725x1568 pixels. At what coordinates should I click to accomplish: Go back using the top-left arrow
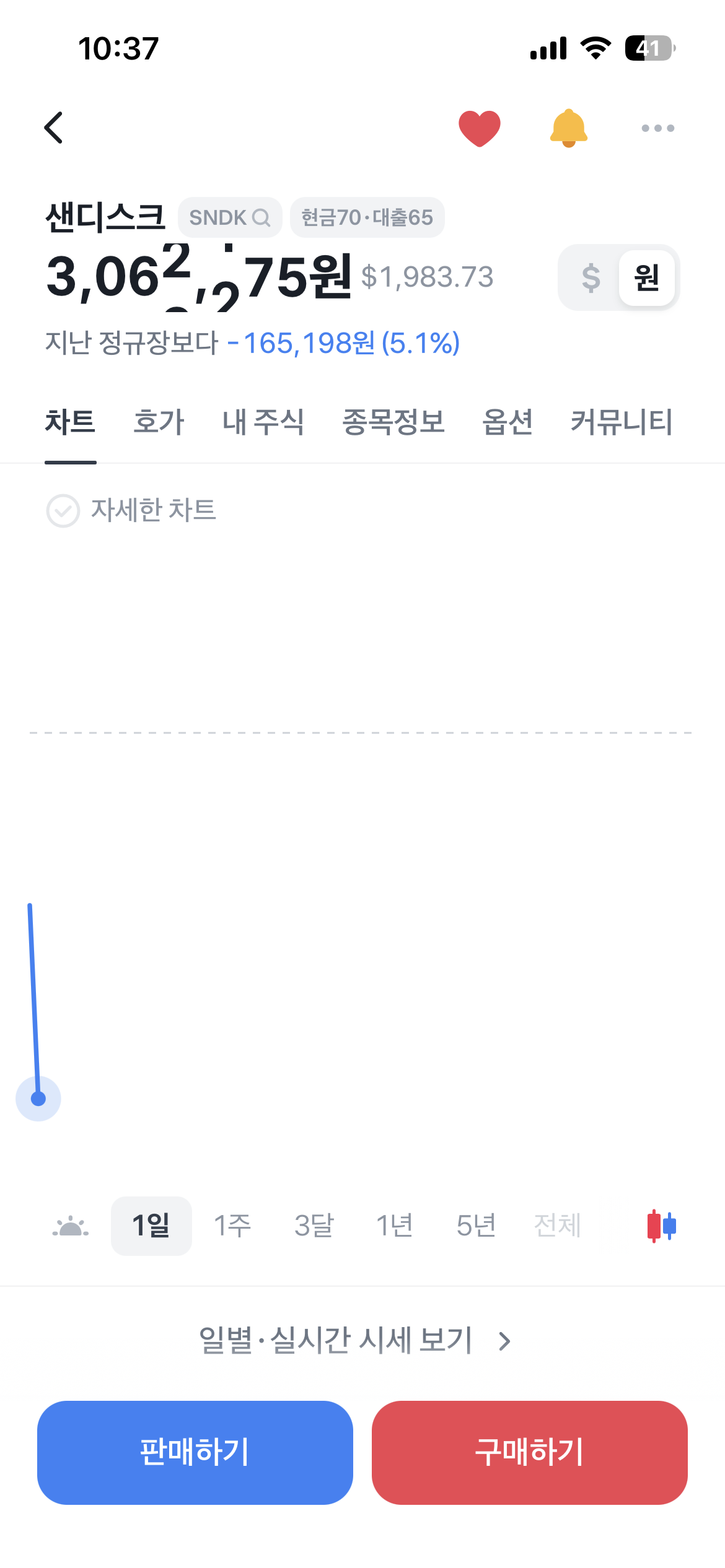coord(54,128)
